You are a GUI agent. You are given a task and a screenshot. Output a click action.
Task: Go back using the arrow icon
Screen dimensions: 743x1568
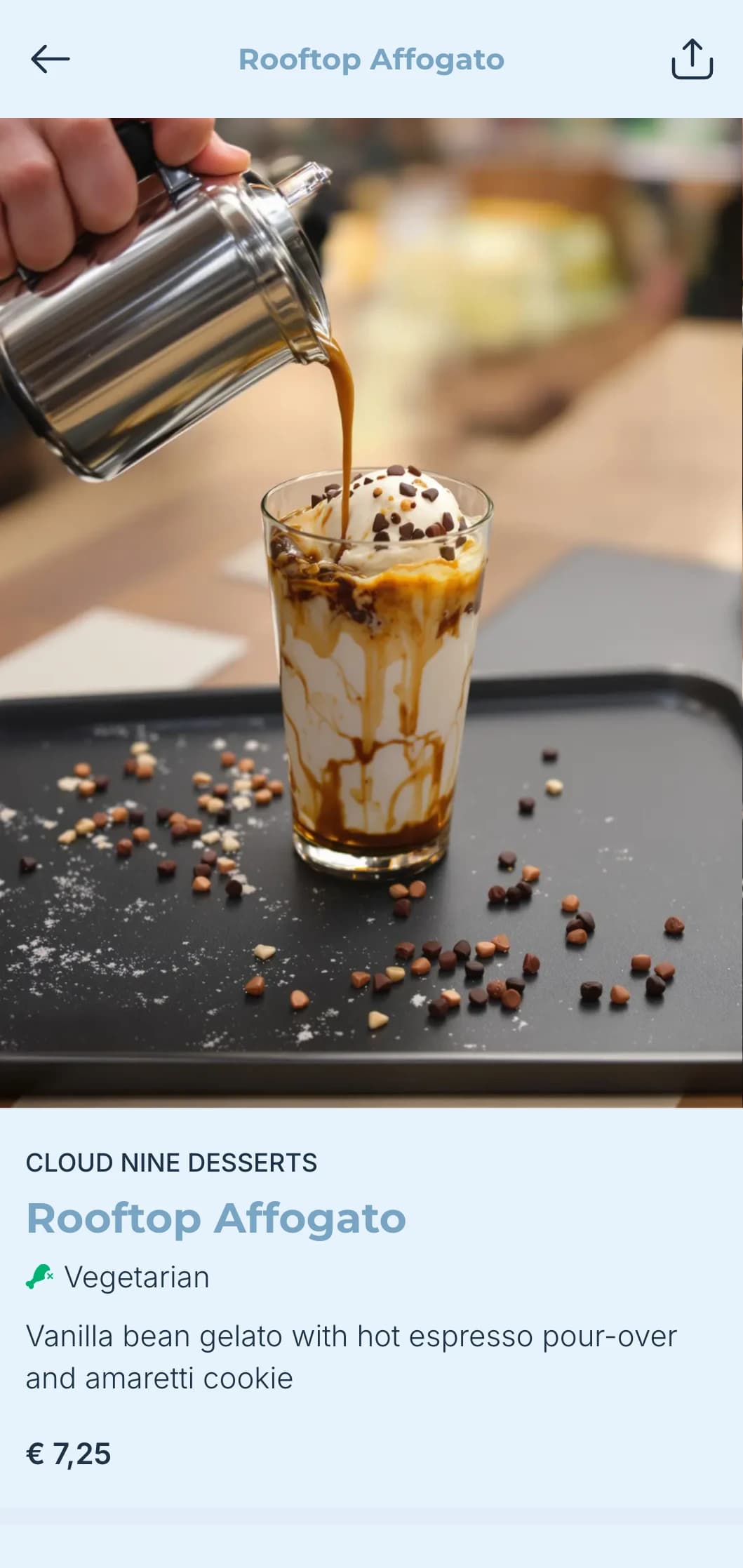point(50,59)
